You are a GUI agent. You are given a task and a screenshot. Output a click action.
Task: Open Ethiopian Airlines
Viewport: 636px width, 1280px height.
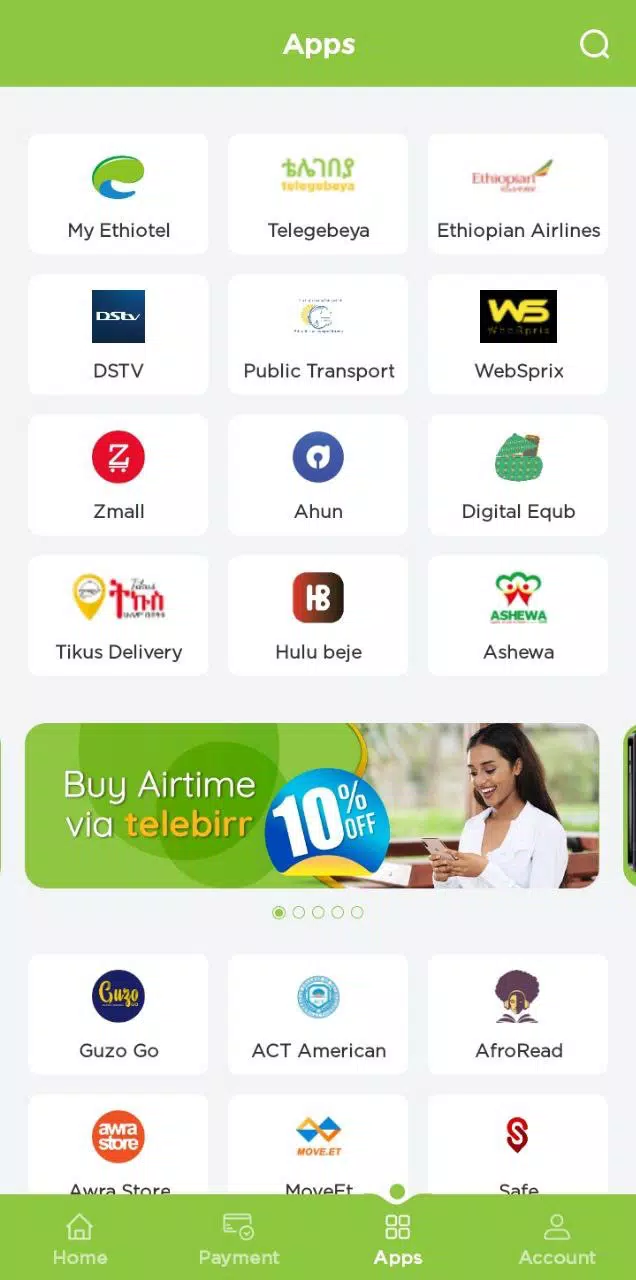click(518, 194)
